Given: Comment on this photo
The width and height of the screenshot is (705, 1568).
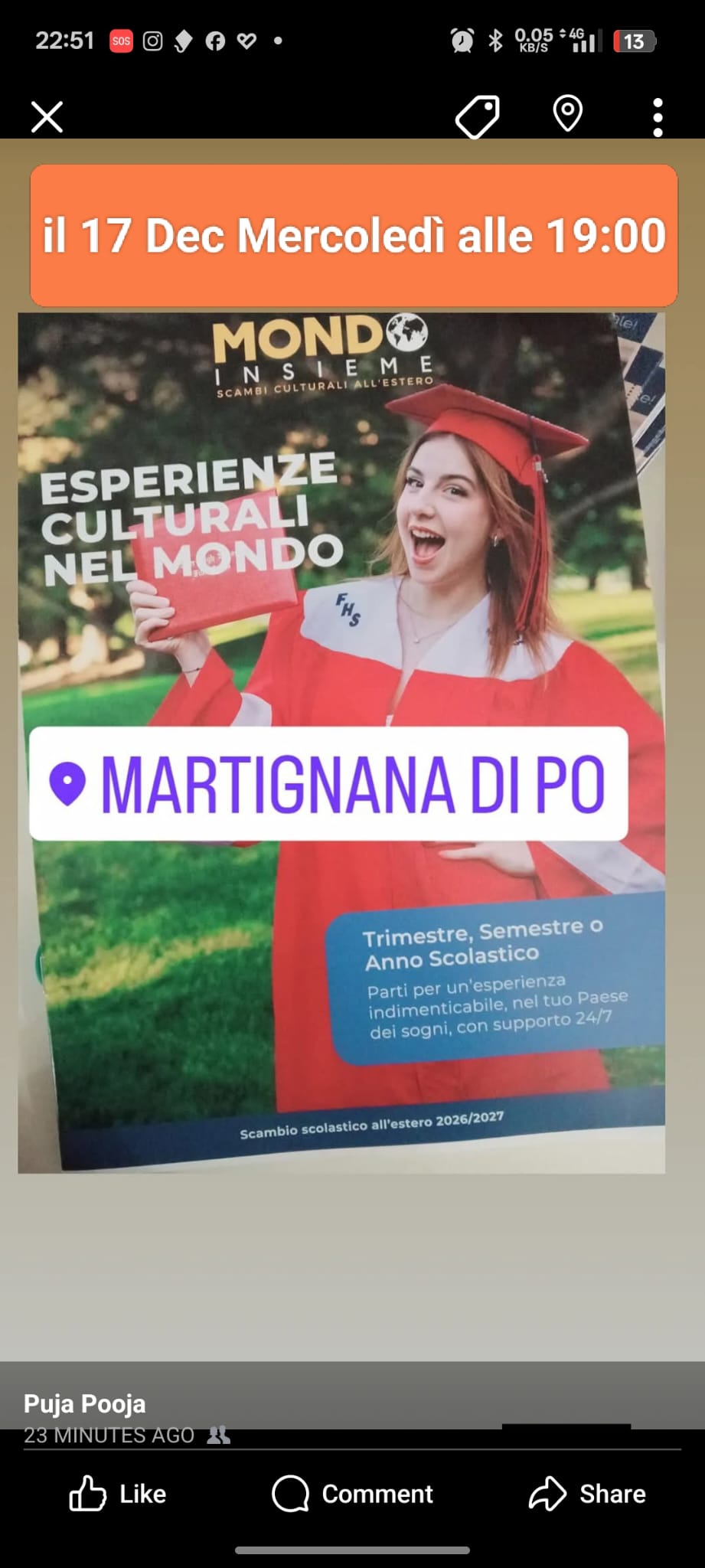Looking at the screenshot, I should (352, 1493).
